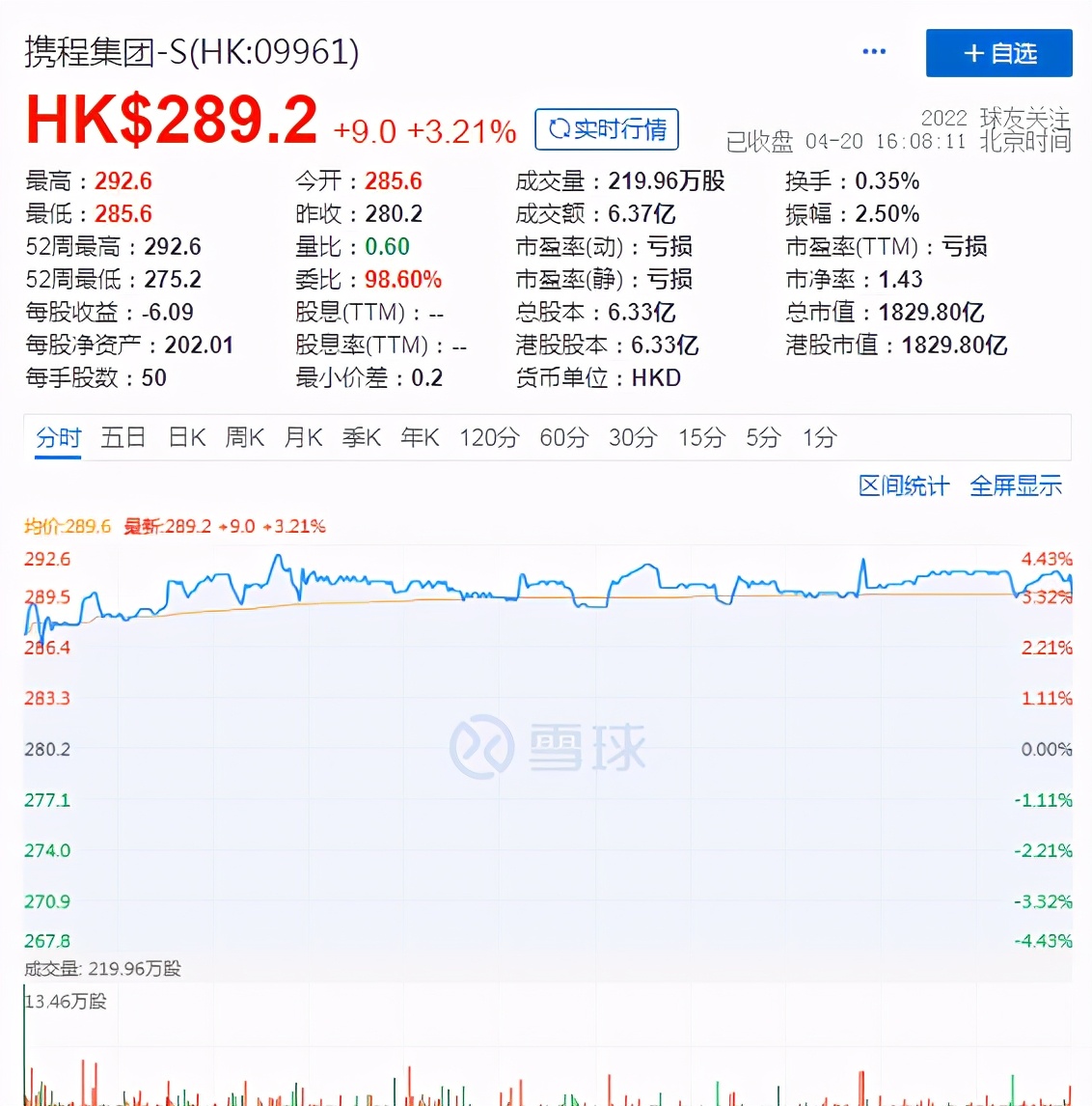Select the 60分 interval tab

coord(563,436)
